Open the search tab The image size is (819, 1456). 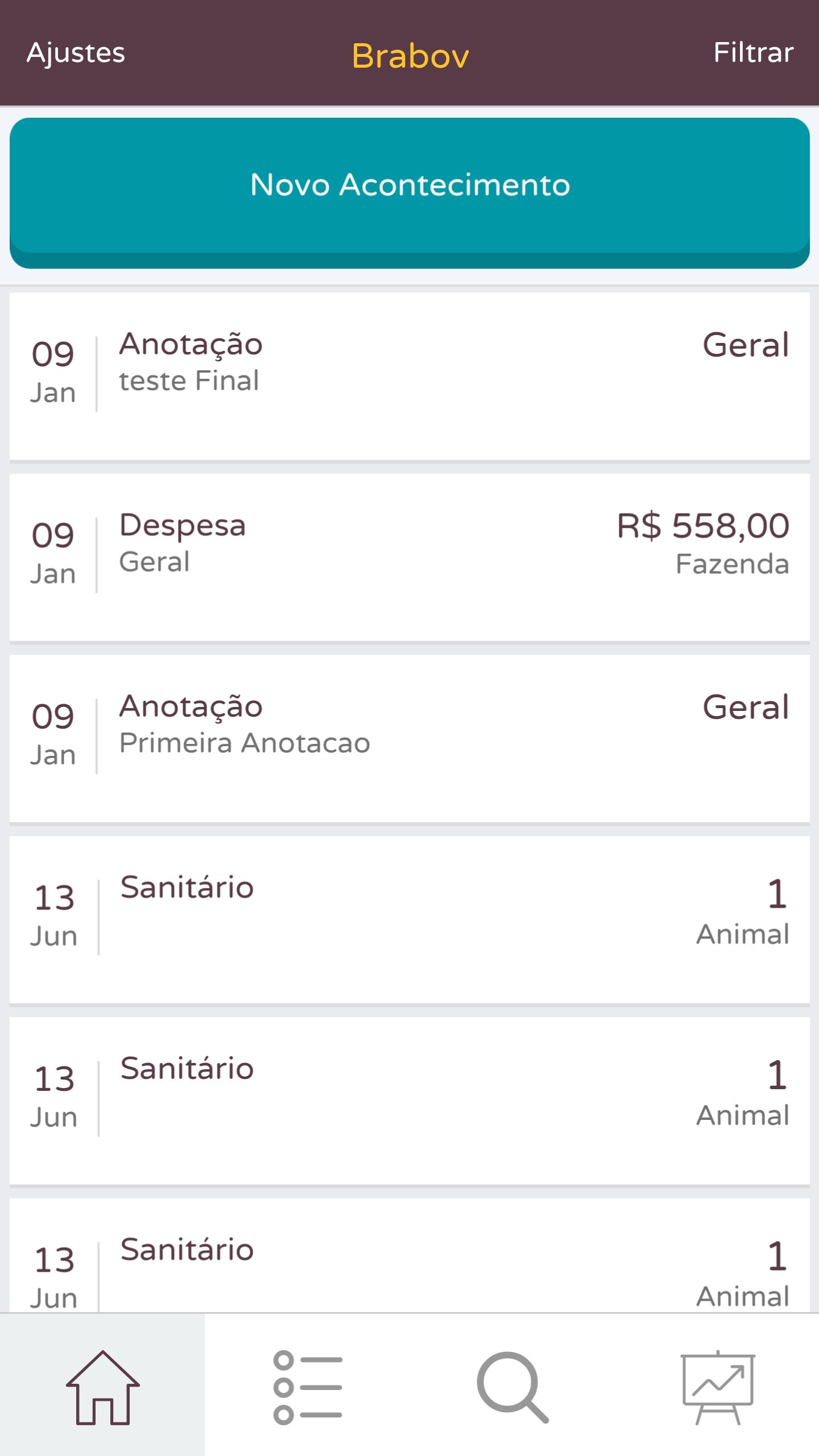[x=512, y=1387]
